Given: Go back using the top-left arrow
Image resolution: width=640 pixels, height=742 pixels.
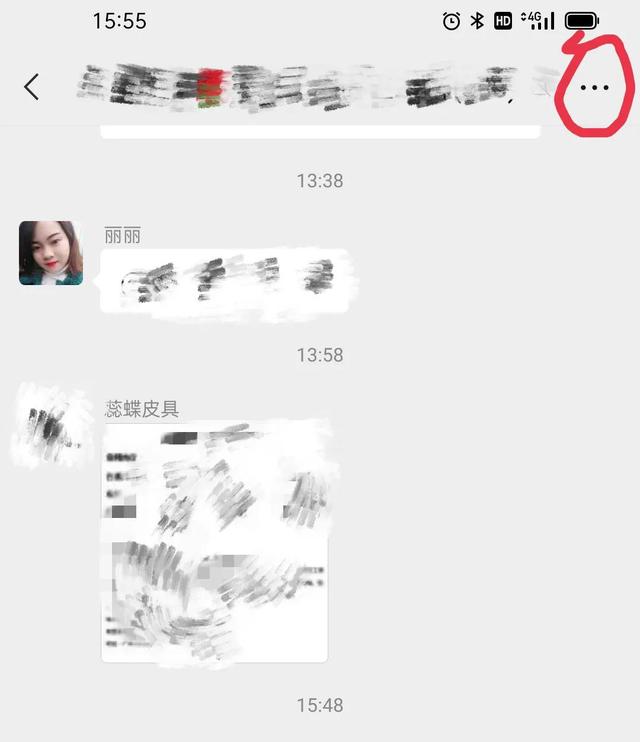Looking at the screenshot, I should pyautogui.click(x=32, y=87).
